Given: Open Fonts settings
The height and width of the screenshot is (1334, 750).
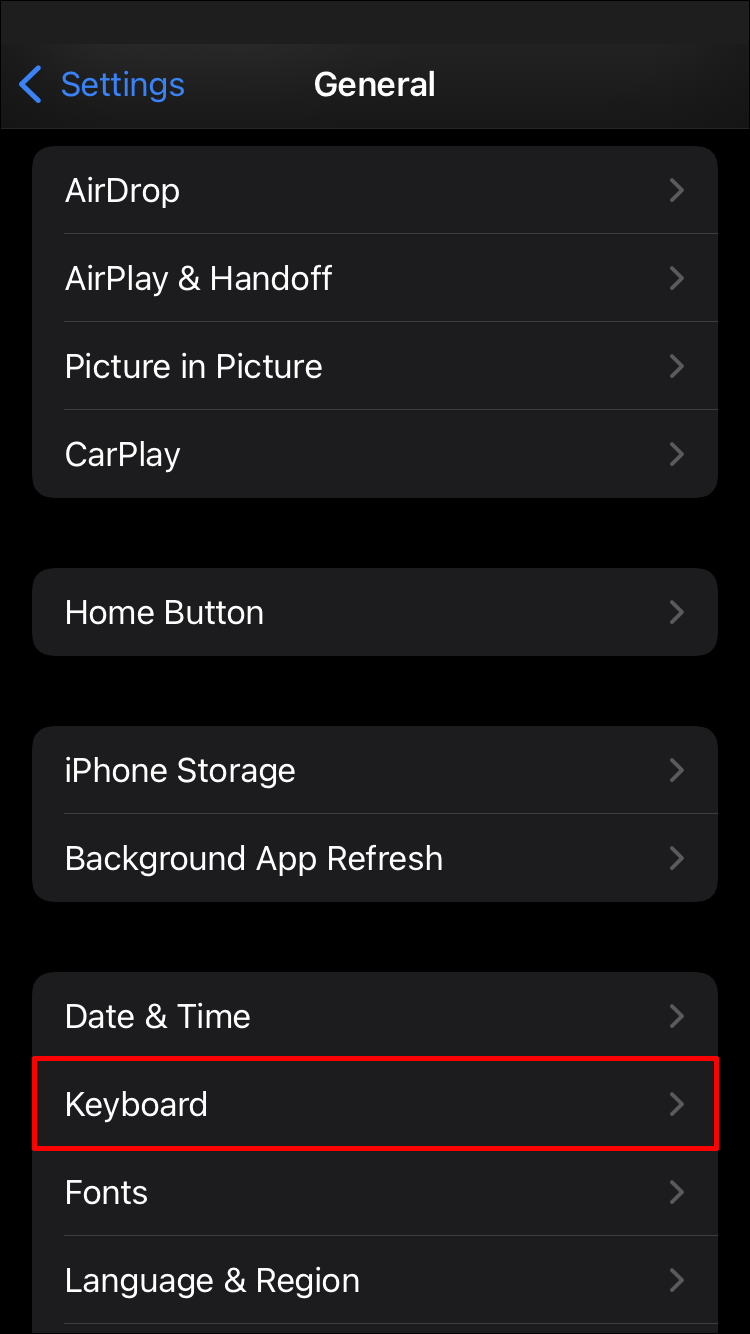Looking at the screenshot, I should click(x=375, y=1192).
